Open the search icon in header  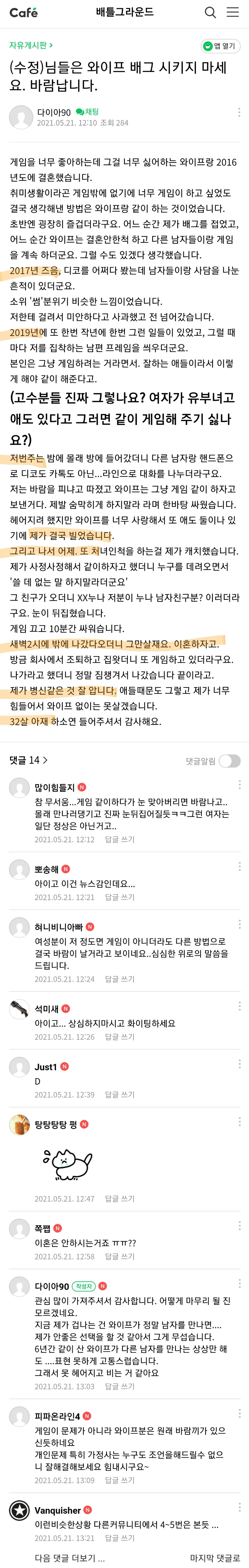pos(210,12)
